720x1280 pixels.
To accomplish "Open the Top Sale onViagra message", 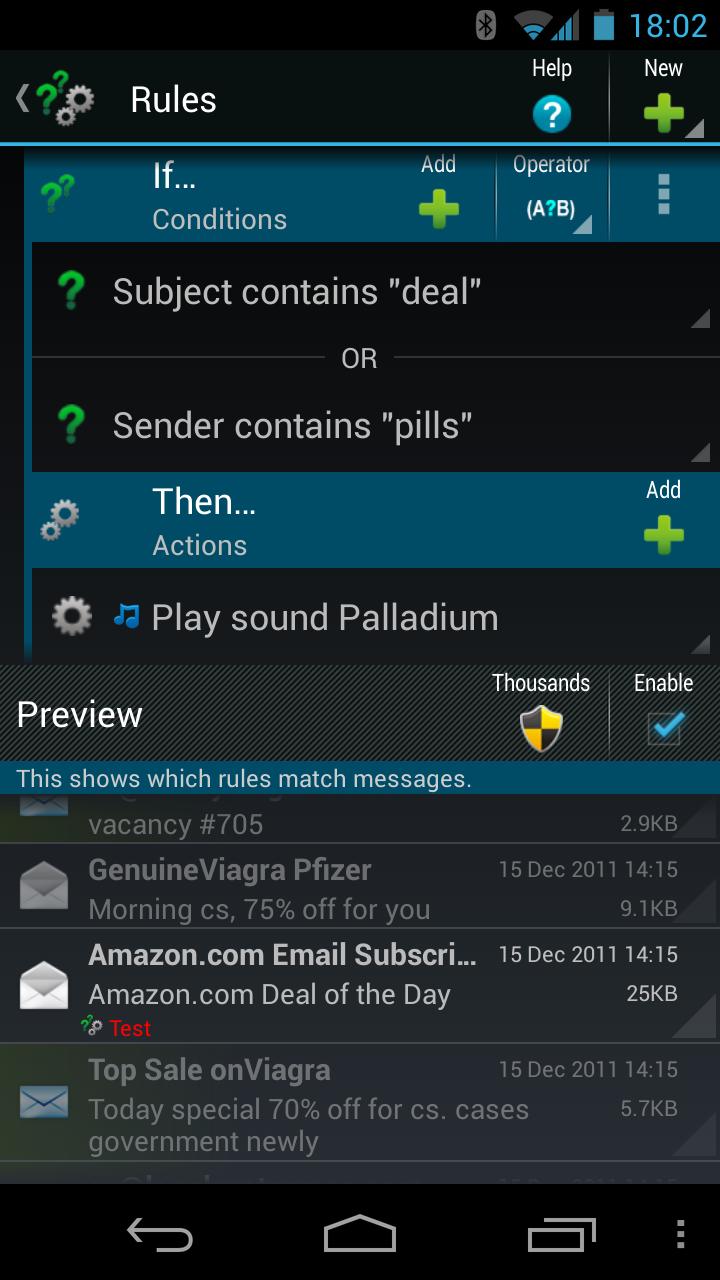I will [360, 1103].
